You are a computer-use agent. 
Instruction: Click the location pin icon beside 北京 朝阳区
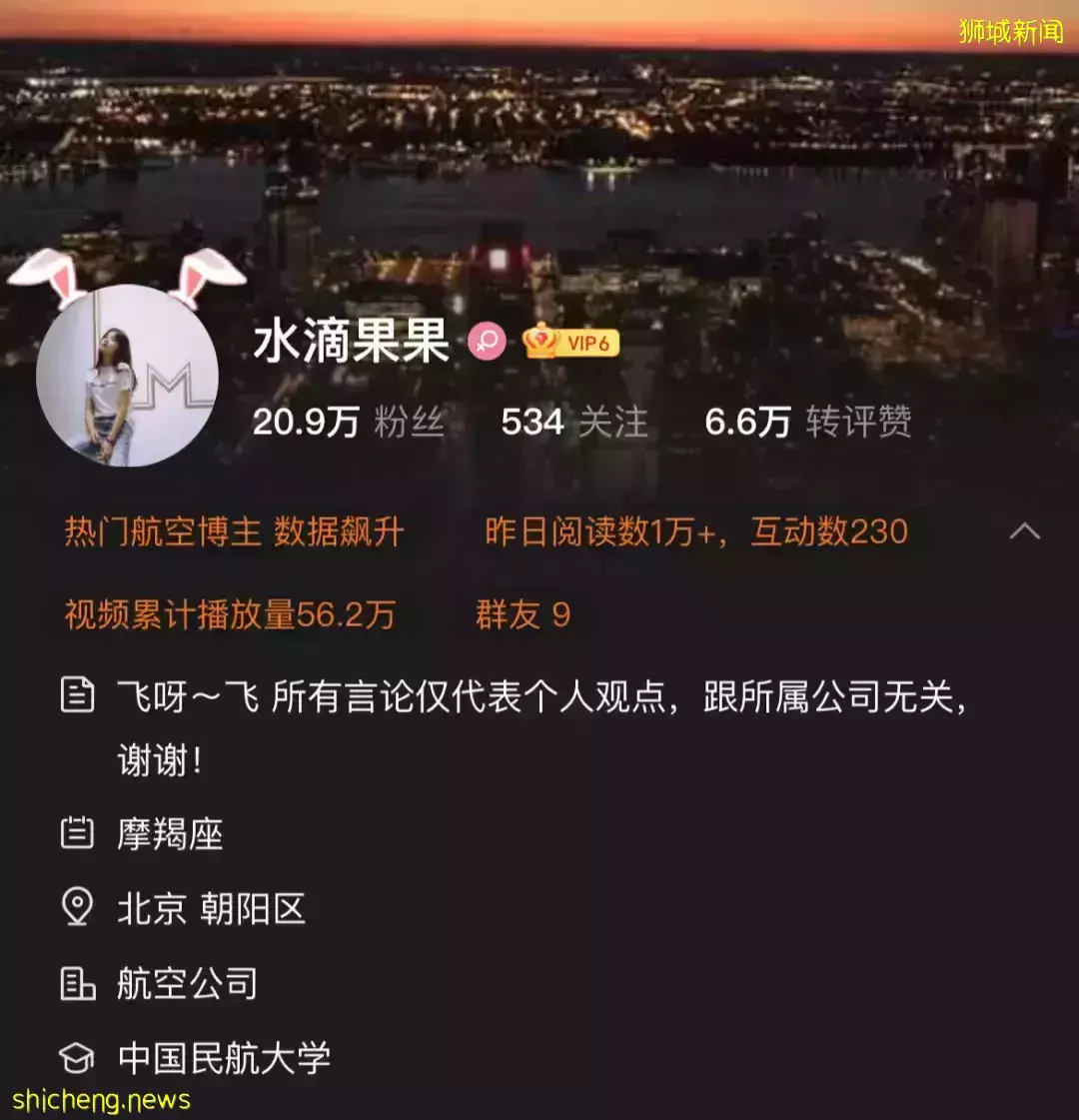click(x=75, y=909)
